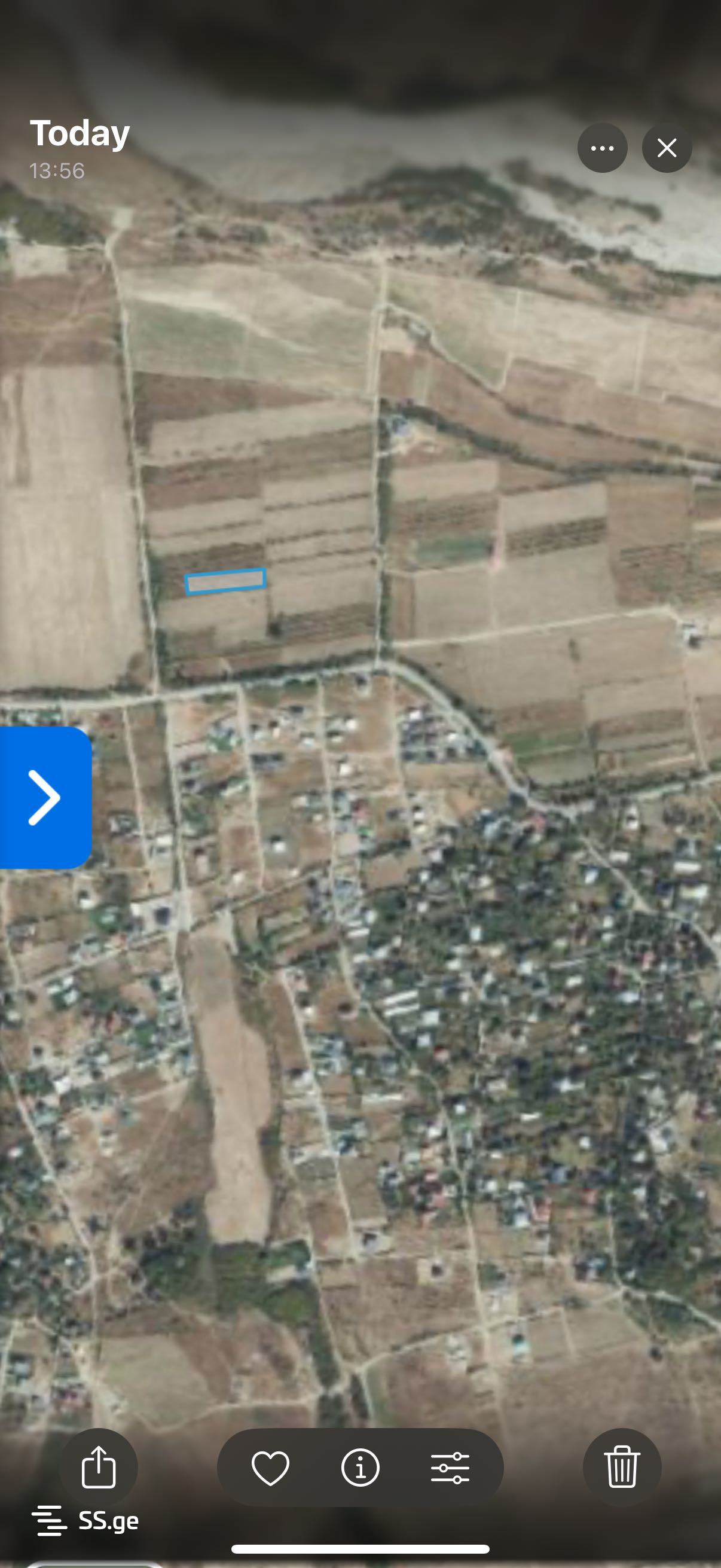Screen dimensions: 721x1568
Task: Open the edit adjustments sliders
Action: tap(450, 1468)
